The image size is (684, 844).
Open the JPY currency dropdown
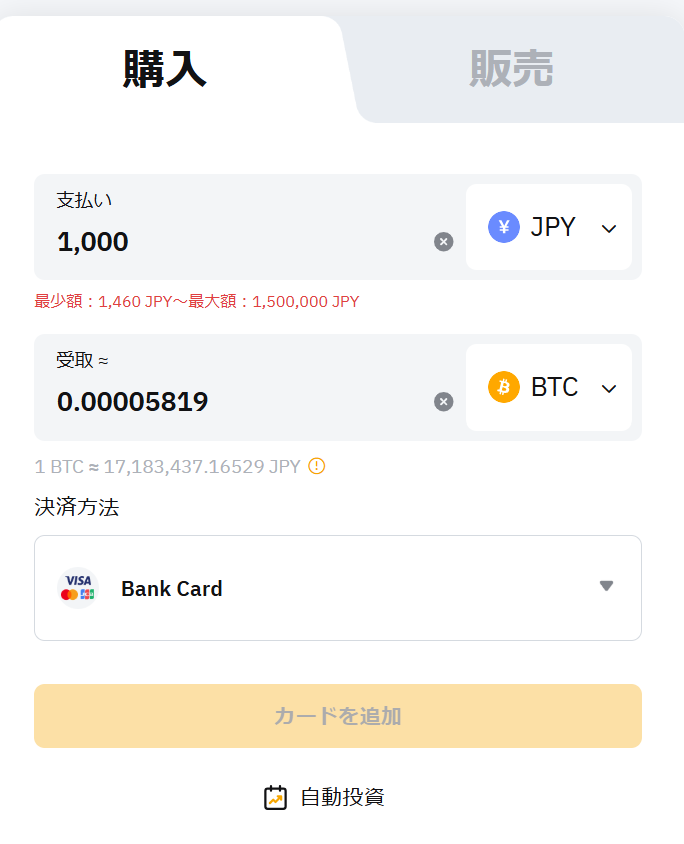point(550,227)
